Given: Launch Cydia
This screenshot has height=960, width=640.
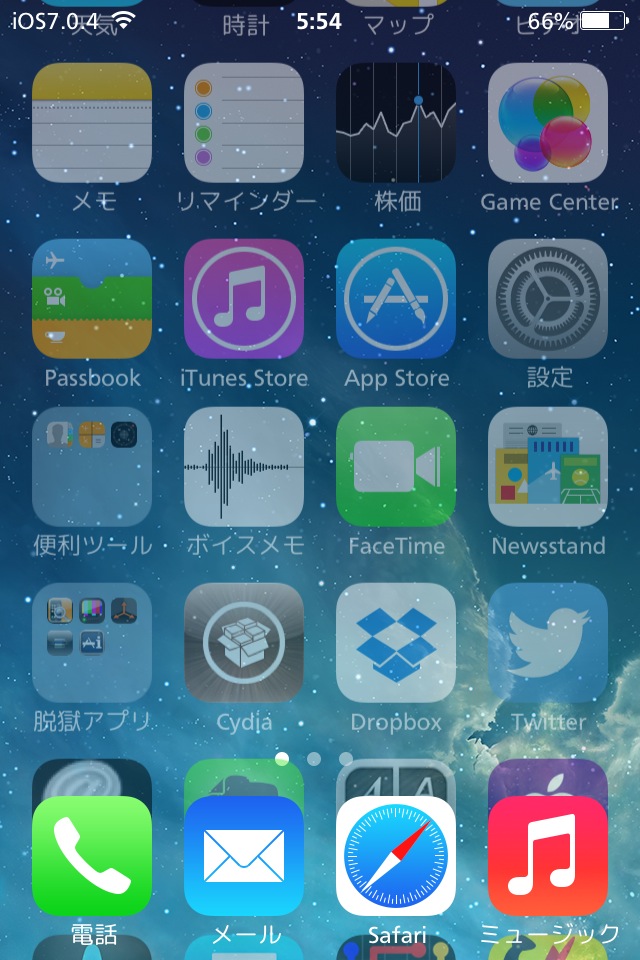Looking at the screenshot, I should (x=244, y=643).
